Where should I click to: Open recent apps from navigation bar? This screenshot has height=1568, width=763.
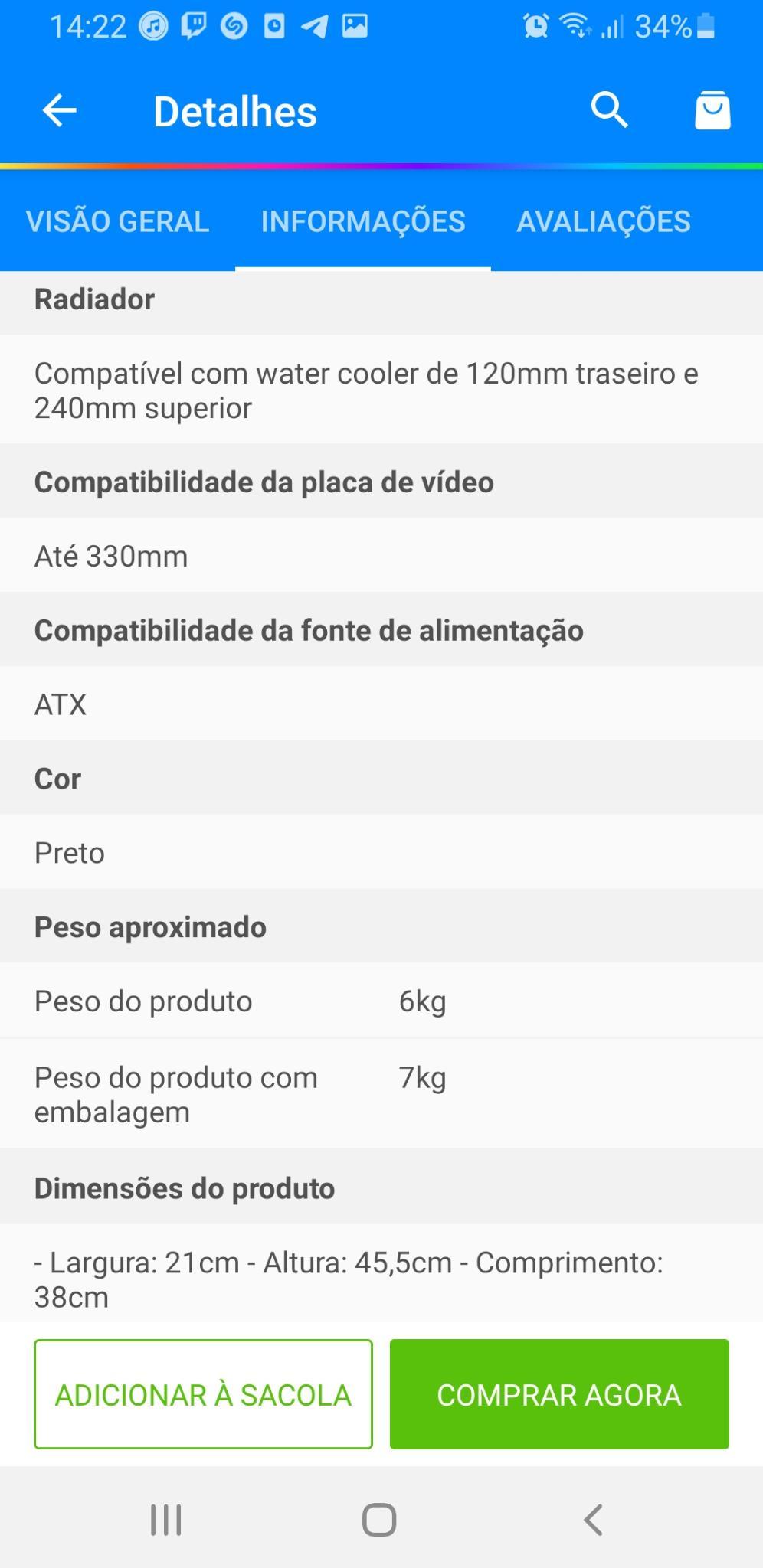coord(166,1520)
